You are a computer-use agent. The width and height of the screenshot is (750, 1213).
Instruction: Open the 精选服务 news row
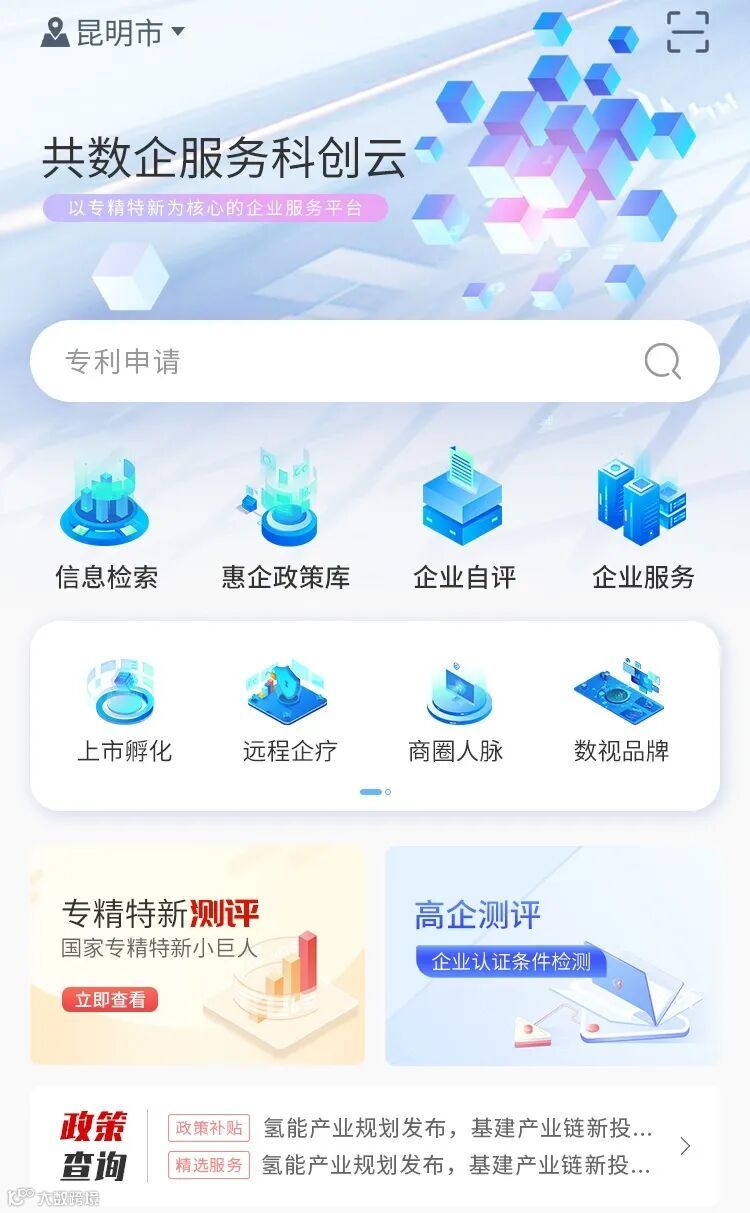point(410,1165)
